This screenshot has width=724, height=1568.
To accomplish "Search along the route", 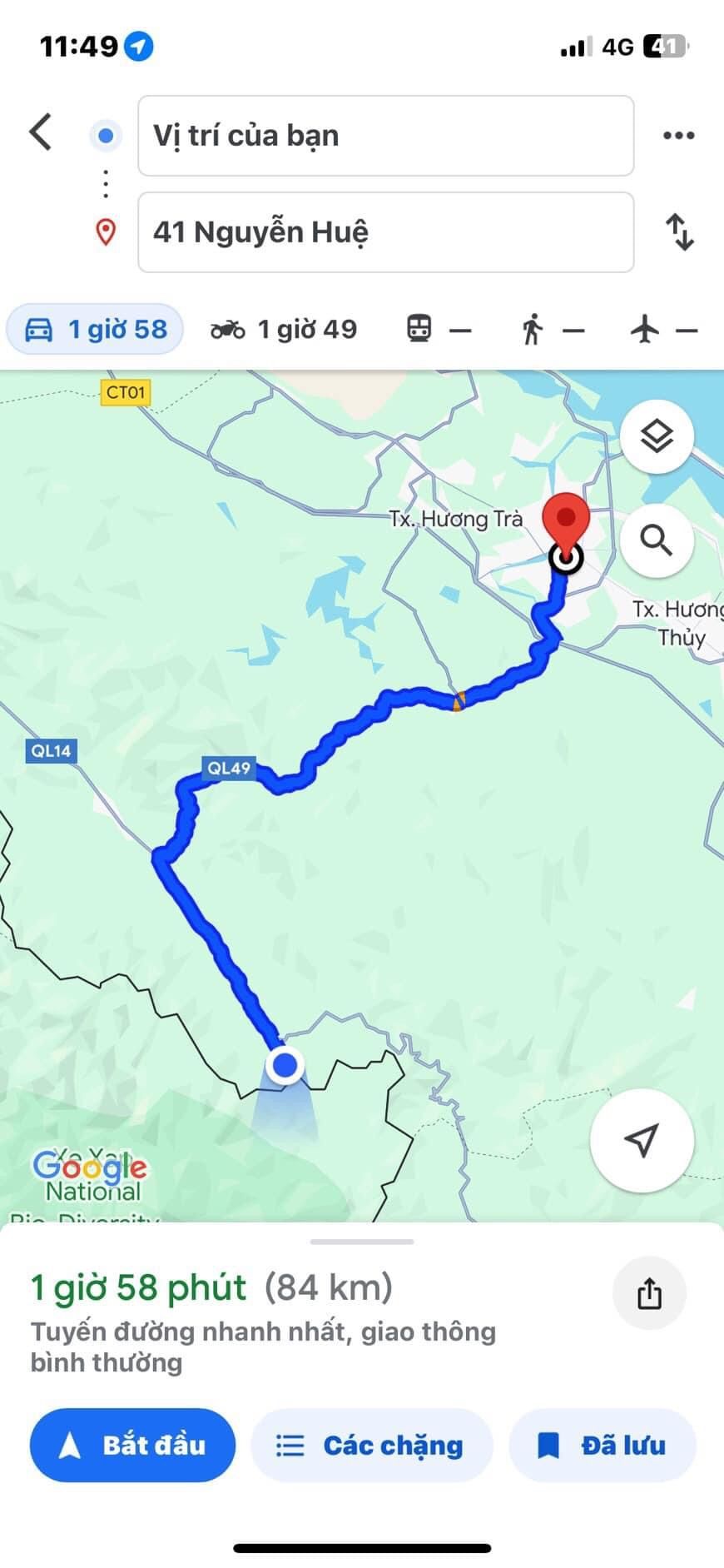I will 657,541.
